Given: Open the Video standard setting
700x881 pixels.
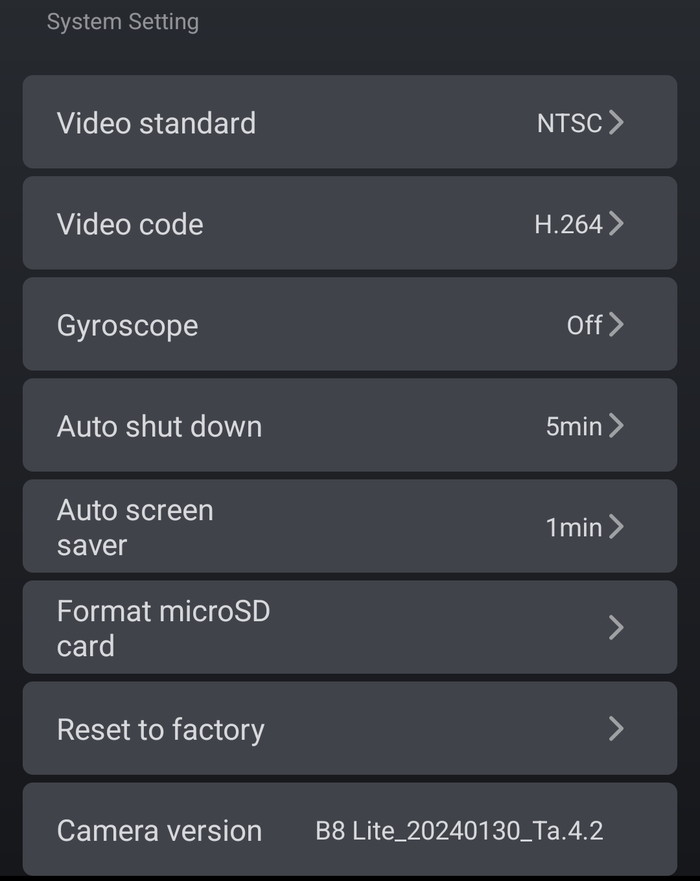Looking at the screenshot, I should [x=349, y=122].
